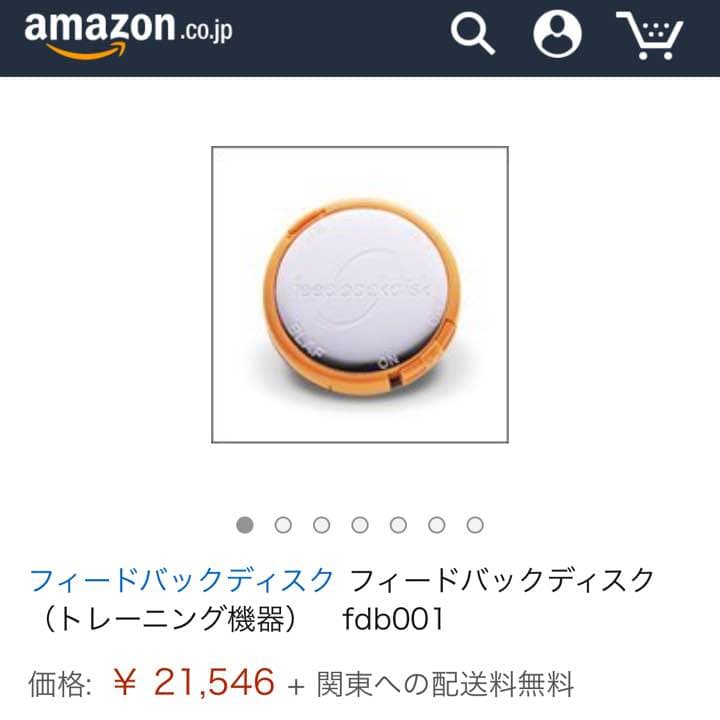Open the search magnifier icon
720x720 pixels.
click(472, 34)
